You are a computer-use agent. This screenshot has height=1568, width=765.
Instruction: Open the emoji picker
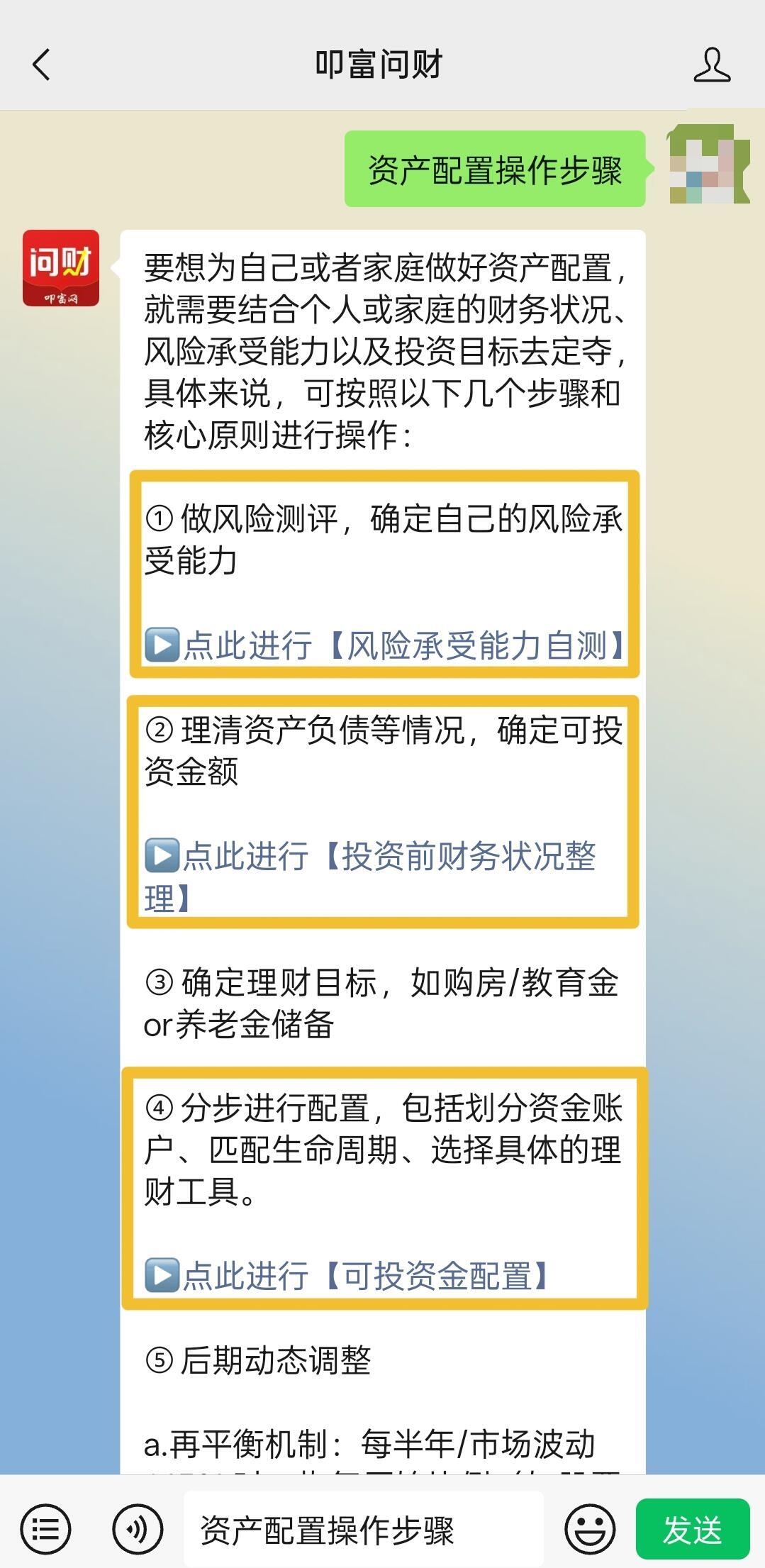pos(590,1529)
